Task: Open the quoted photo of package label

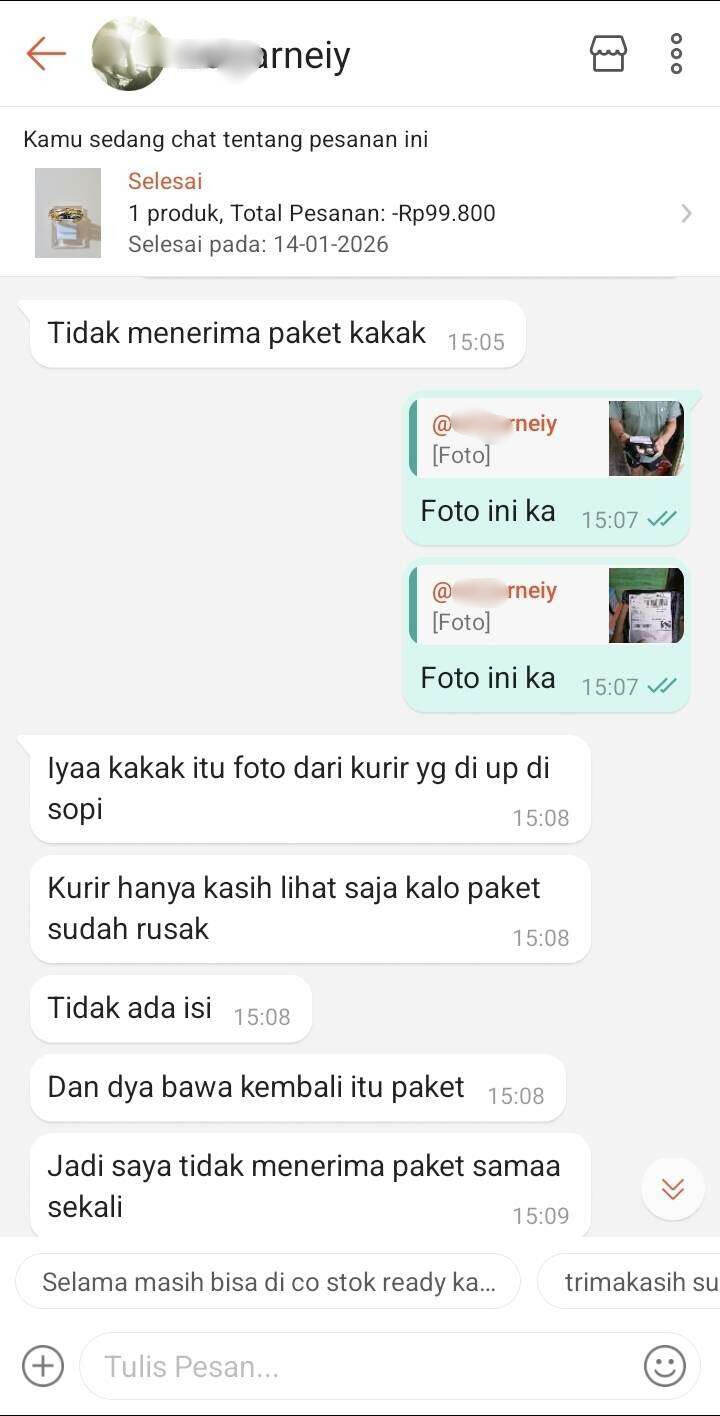Action: [646, 605]
